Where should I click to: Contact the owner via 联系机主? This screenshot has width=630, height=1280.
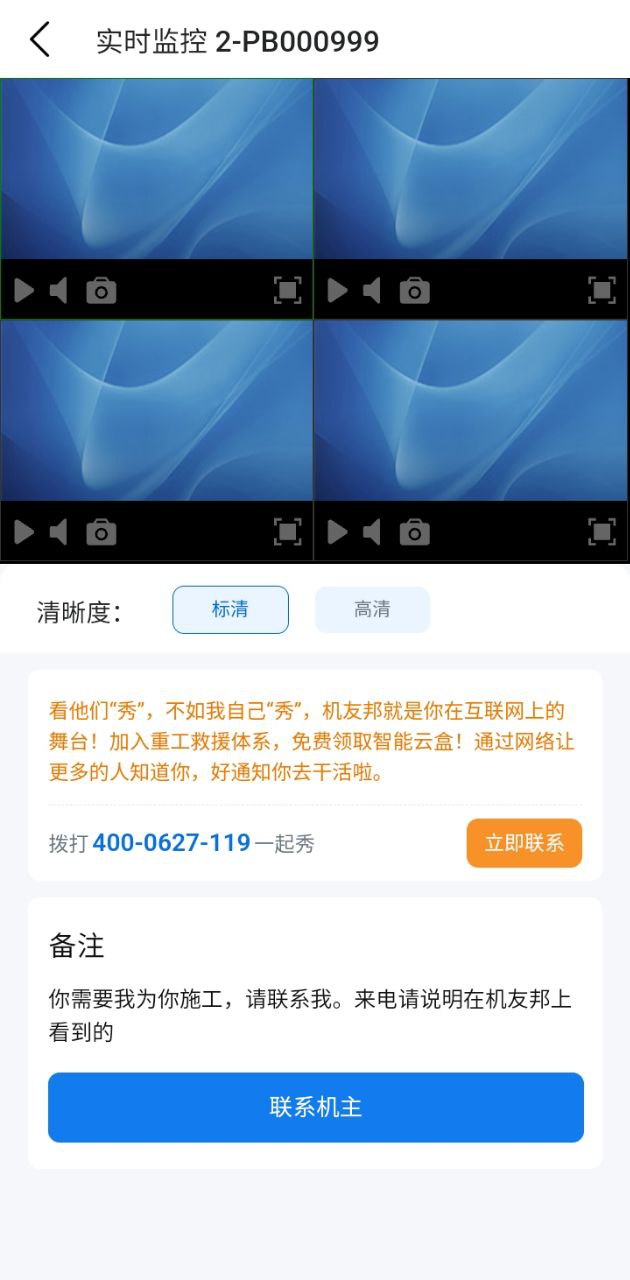click(316, 1107)
